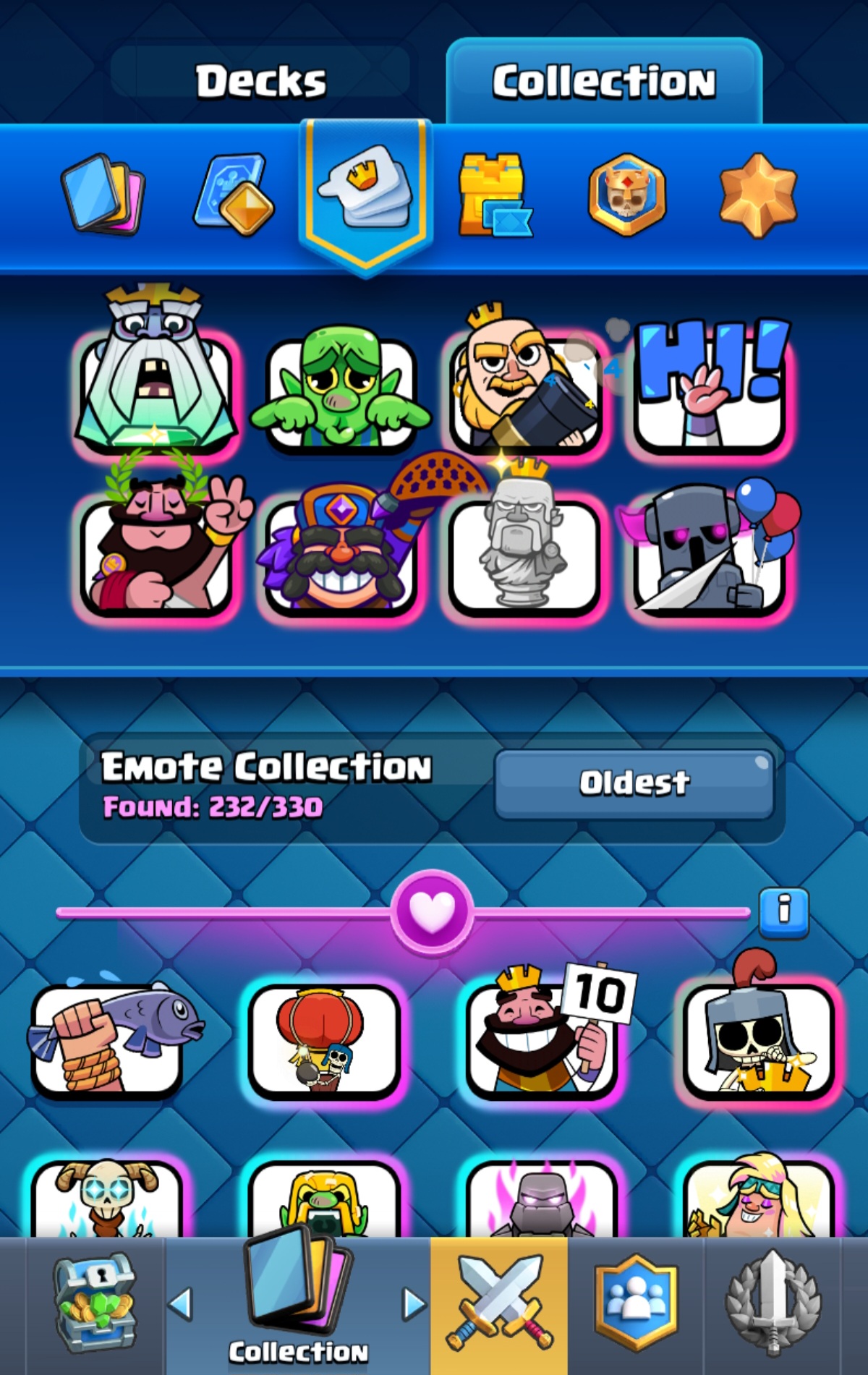Screen dimensions: 868x1375
Task: Select the red lantern balloon emote
Action: [x=324, y=1039]
